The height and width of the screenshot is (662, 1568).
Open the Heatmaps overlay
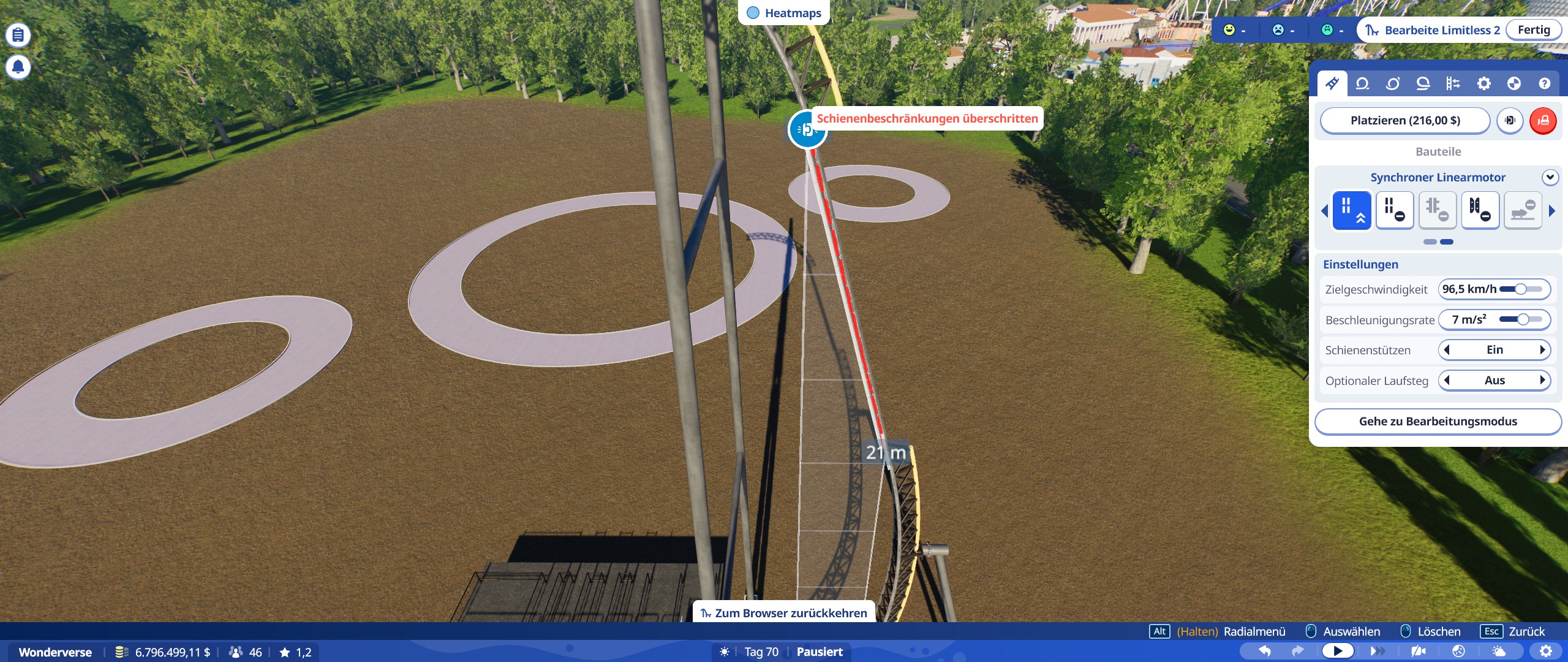pos(785,13)
